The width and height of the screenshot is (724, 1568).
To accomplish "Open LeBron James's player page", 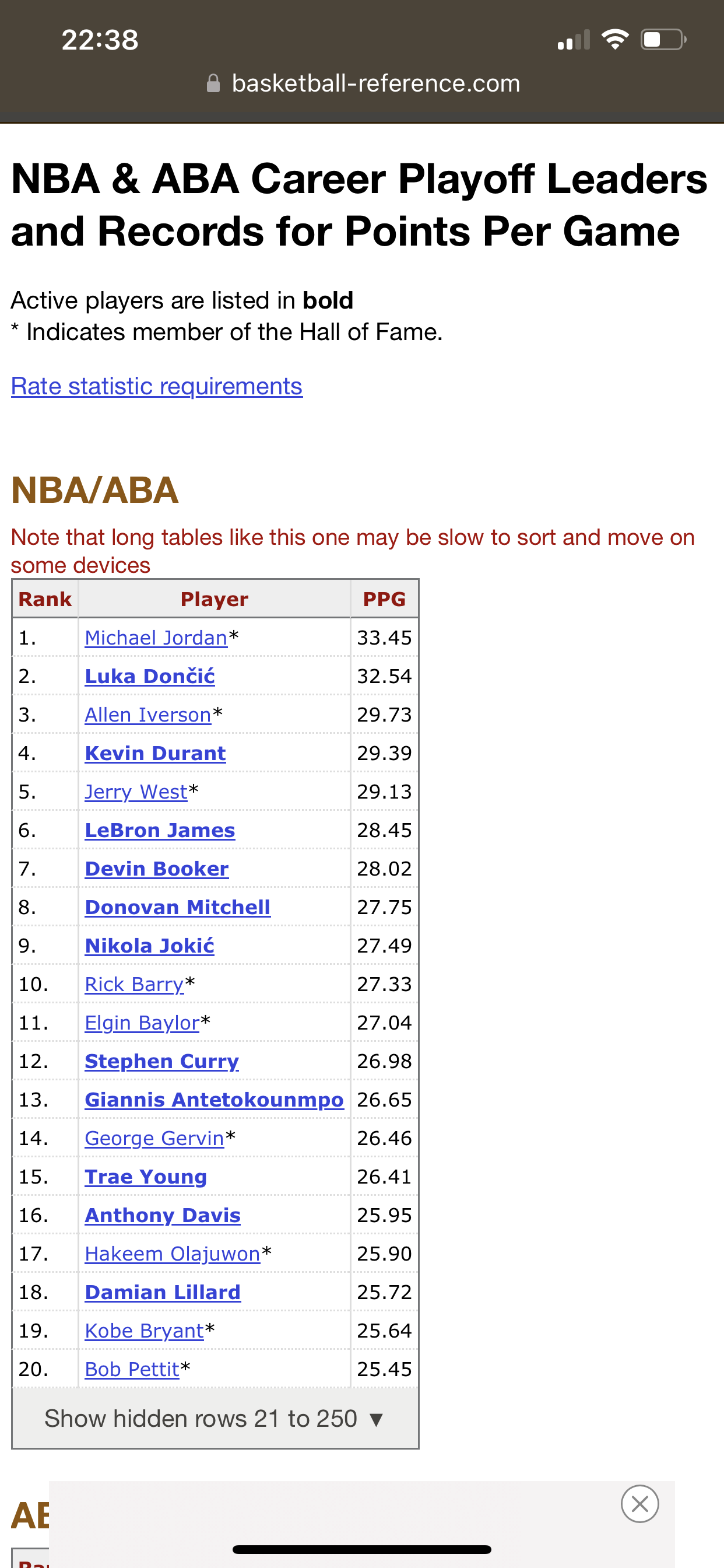I will (x=160, y=829).
